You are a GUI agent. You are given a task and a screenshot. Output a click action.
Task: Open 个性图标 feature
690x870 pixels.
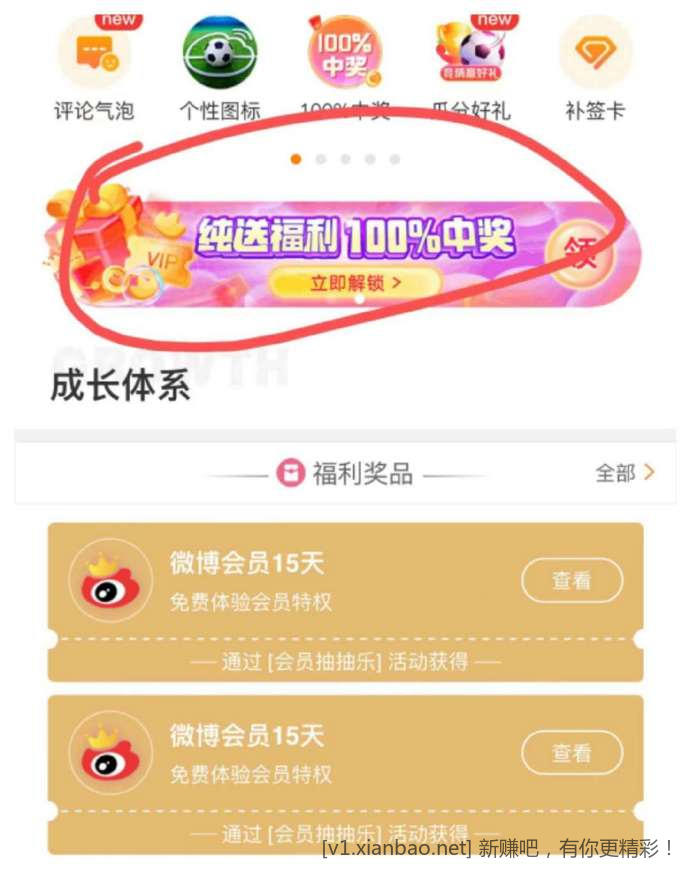(x=220, y=55)
